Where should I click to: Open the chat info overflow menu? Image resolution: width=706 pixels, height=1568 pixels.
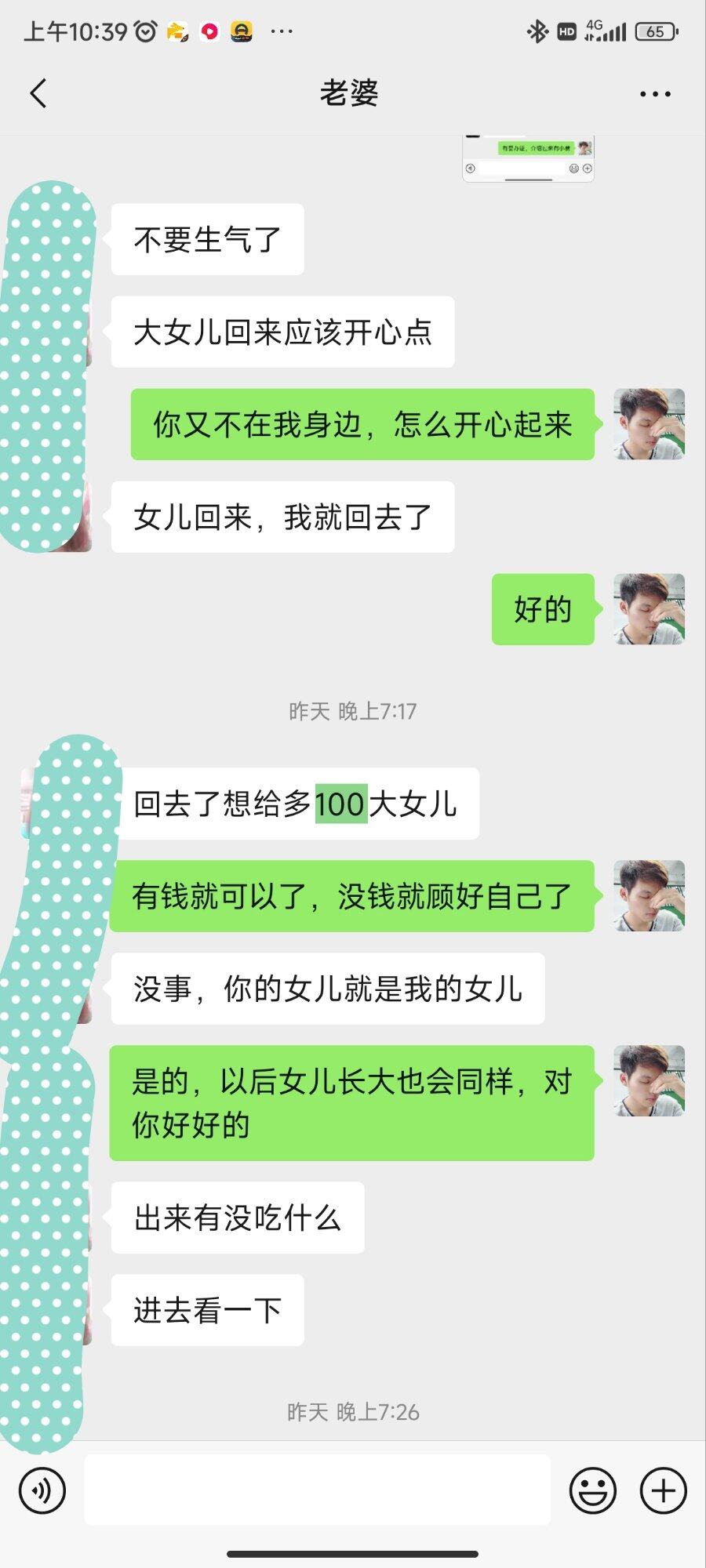tap(655, 94)
